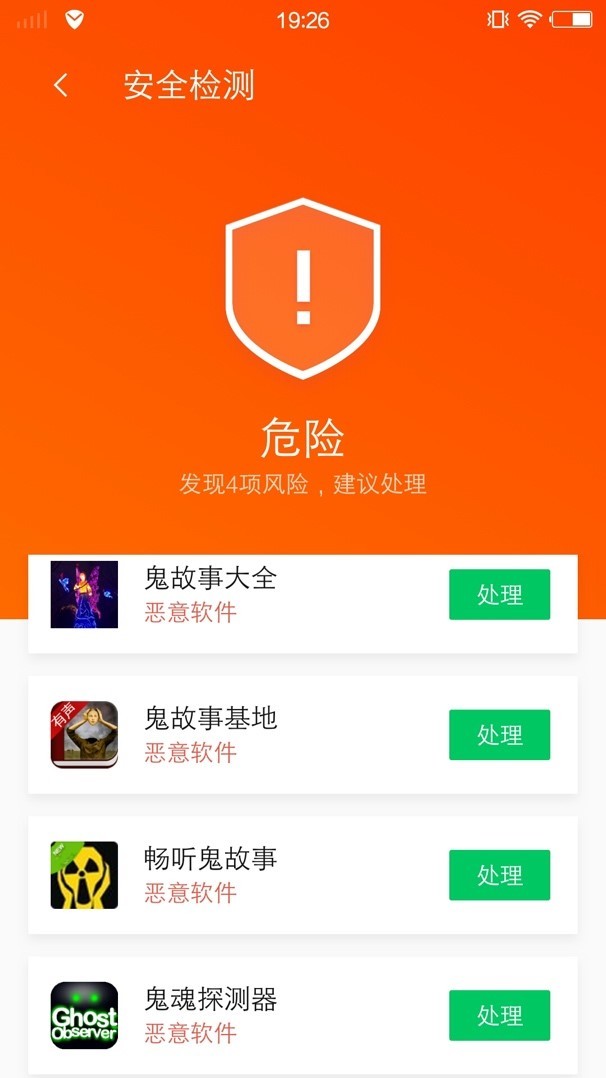Open the 鬼魂探测器 malware entry
The image size is (606, 1078).
pyautogui.click(x=303, y=1015)
